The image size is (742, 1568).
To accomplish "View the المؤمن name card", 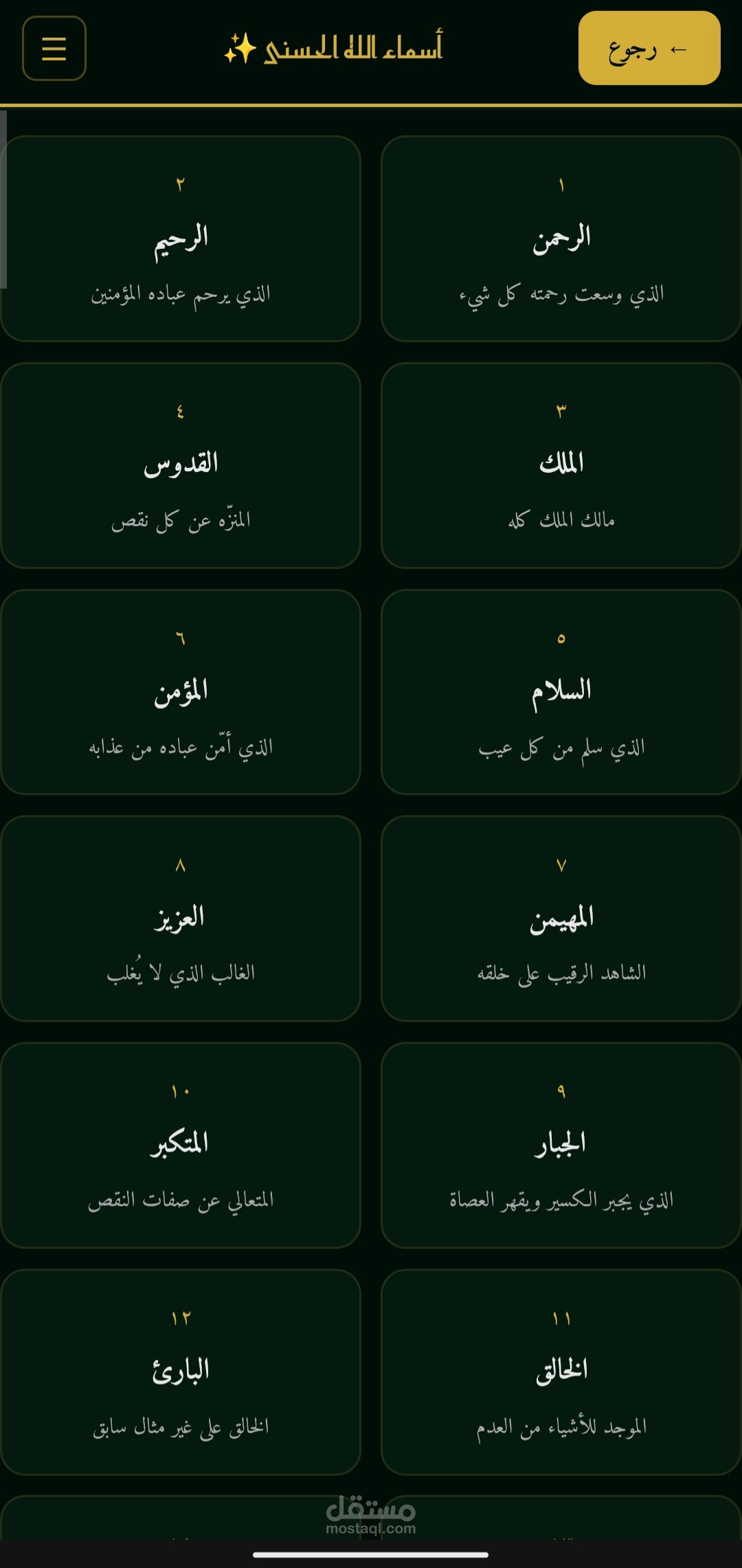I will 181,692.
